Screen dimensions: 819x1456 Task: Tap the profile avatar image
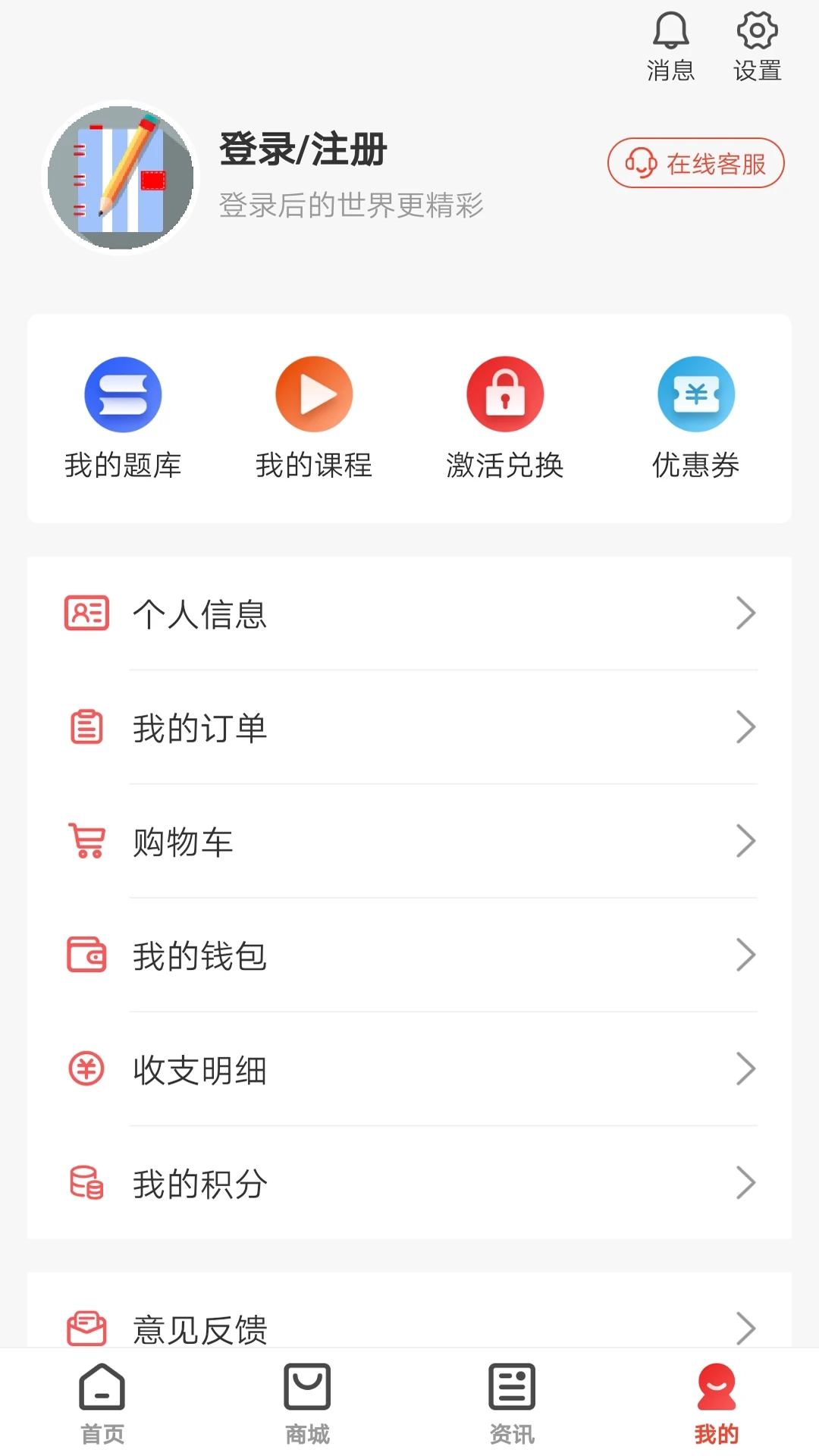point(122,176)
